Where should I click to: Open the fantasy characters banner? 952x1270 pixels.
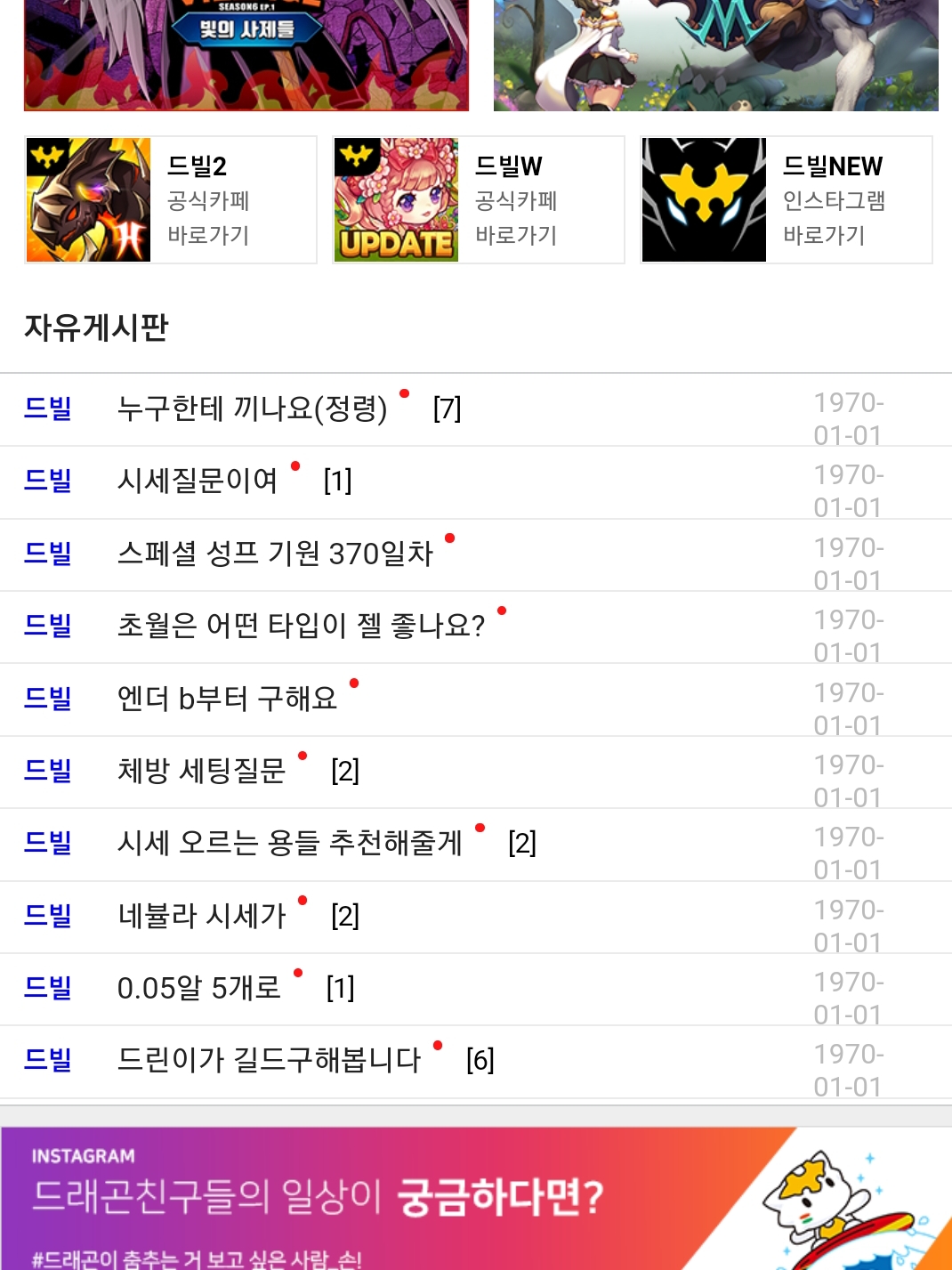[715, 53]
